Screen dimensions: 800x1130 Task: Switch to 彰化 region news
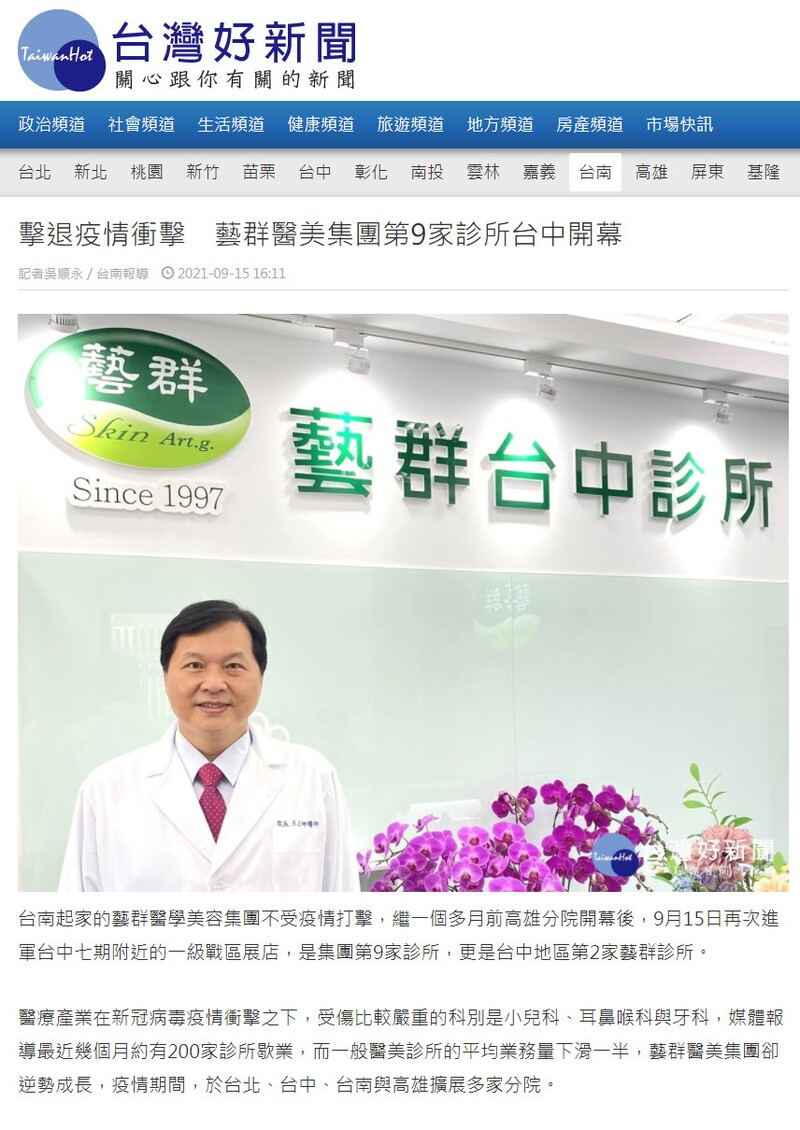point(371,172)
